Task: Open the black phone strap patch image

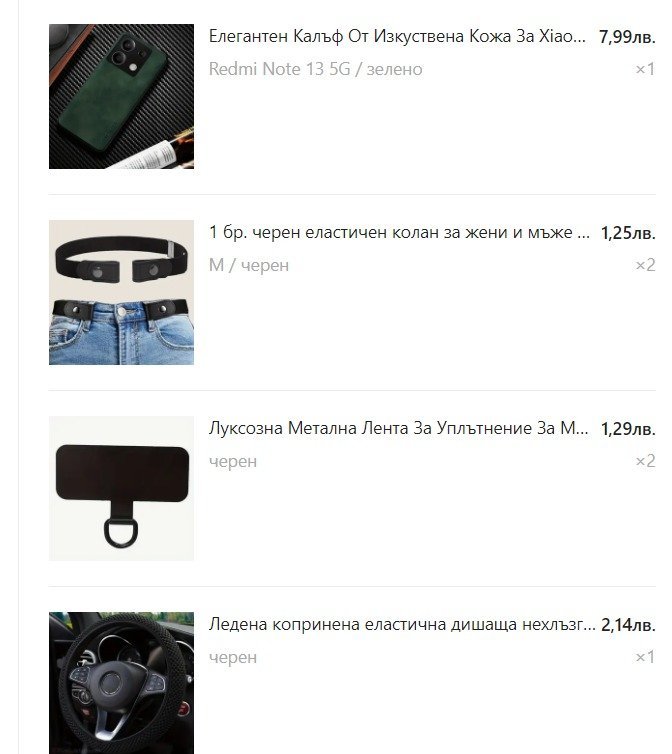Action: pos(121,489)
